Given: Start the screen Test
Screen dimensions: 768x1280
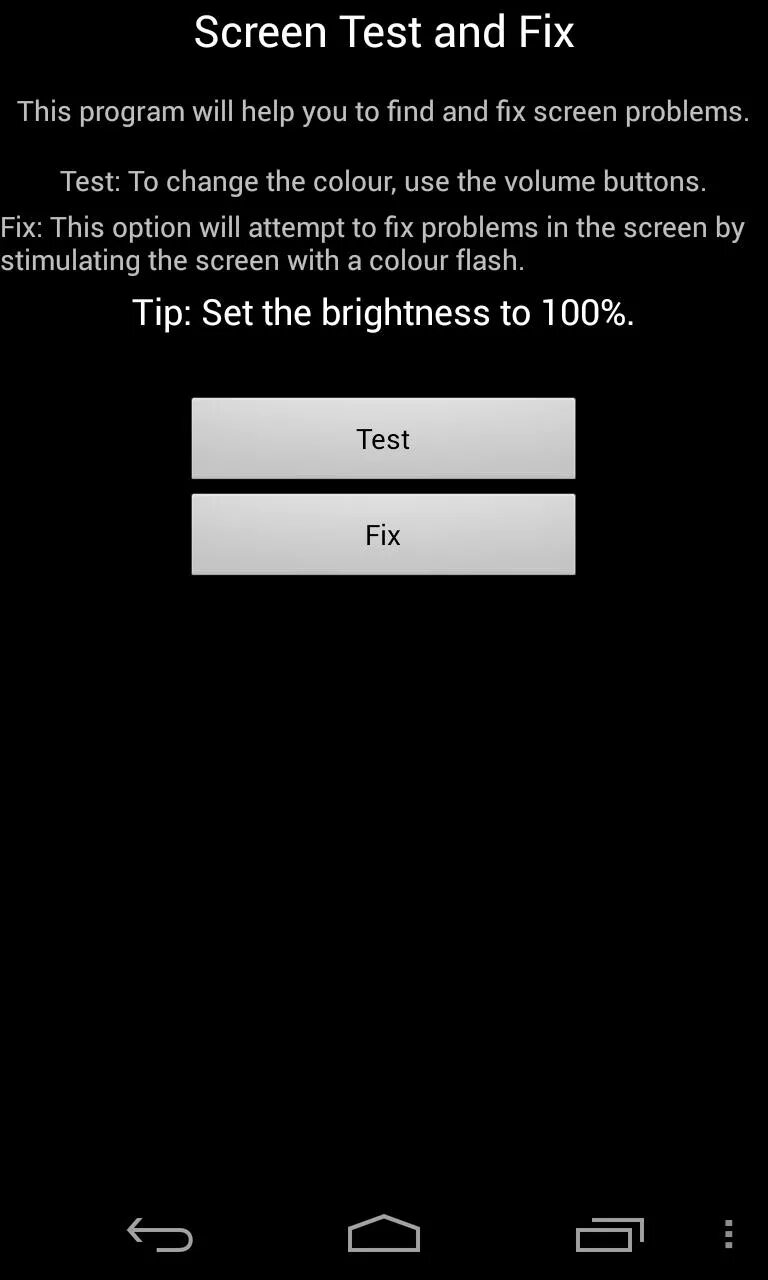Looking at the screenshot, I should tap(383, 438).
